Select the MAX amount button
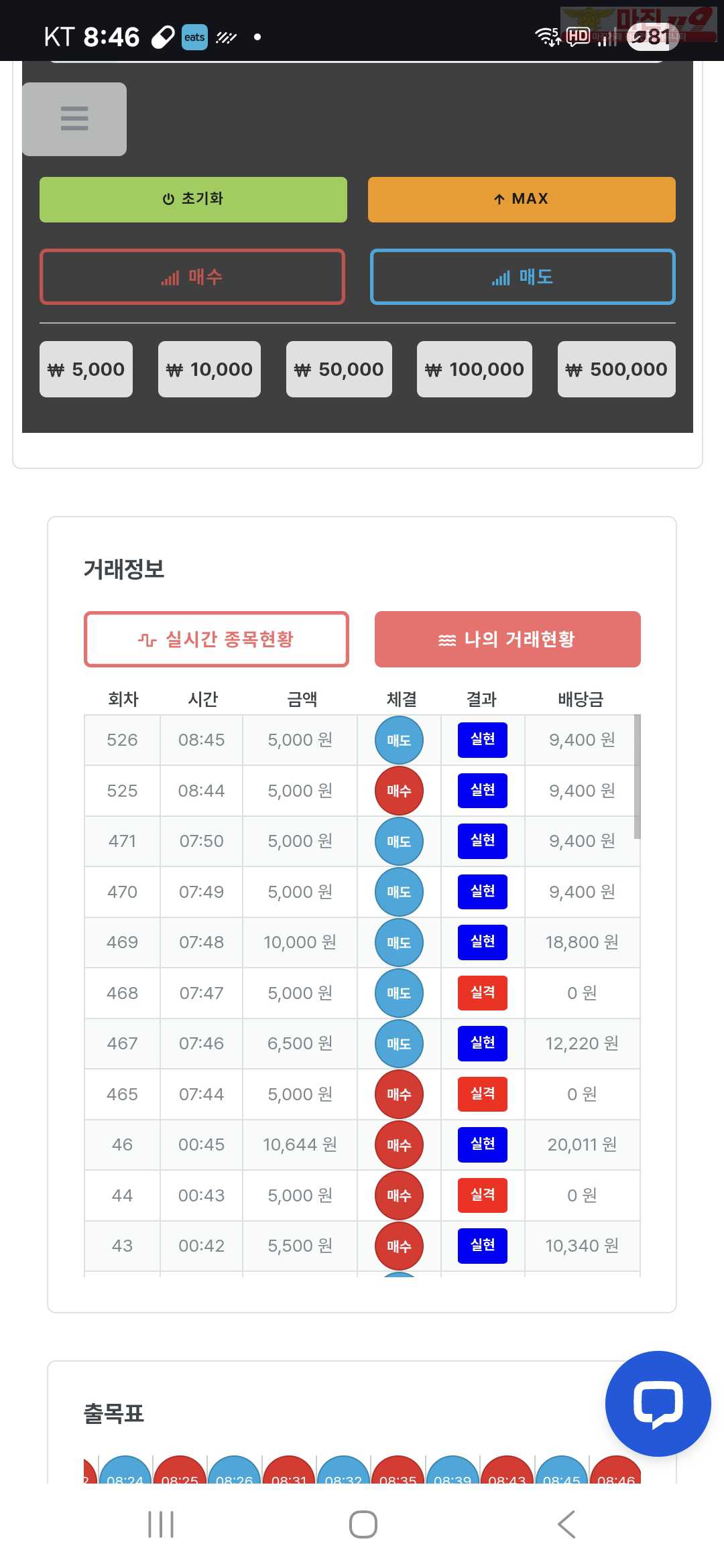The height and width of the screenshot is (1568, 724). coord(522,199)
